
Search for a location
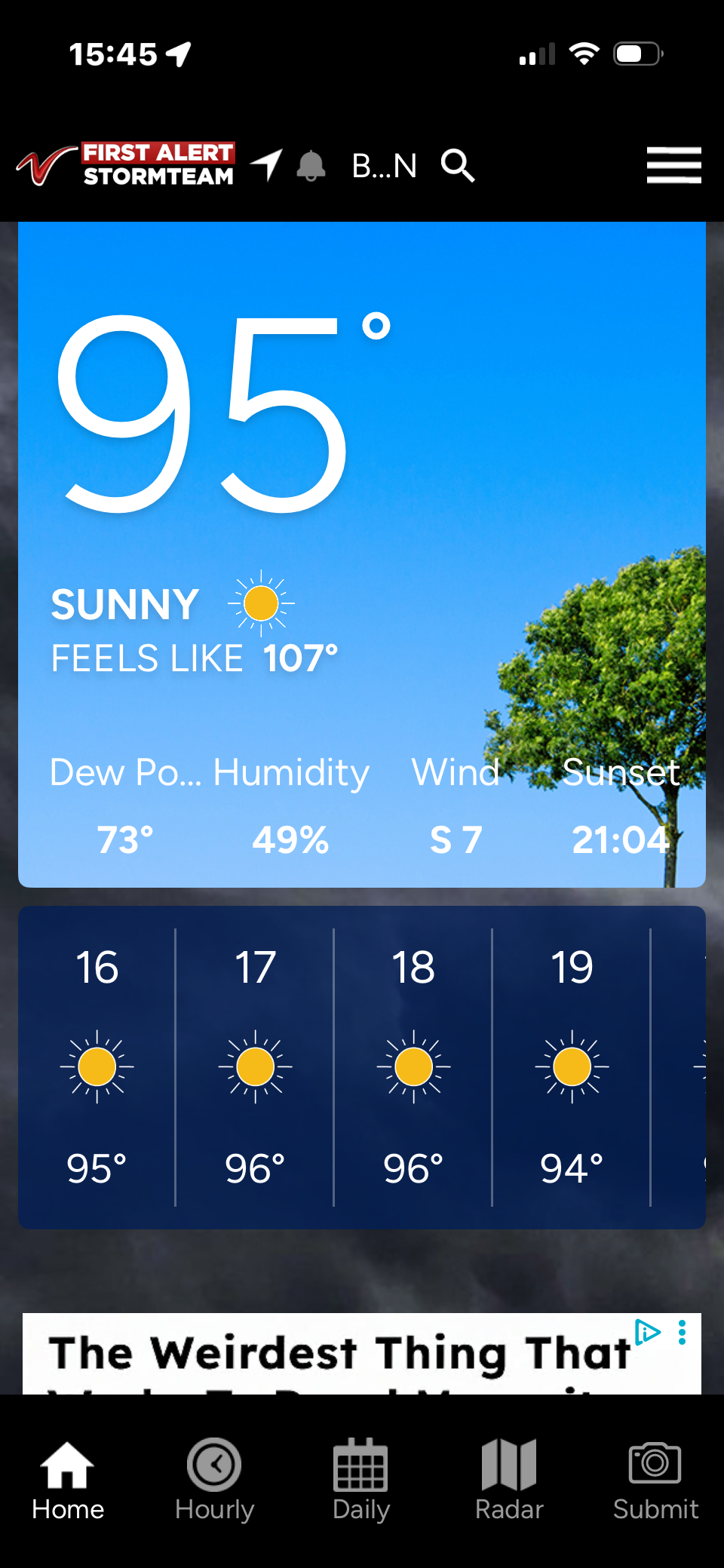[458, 165]
